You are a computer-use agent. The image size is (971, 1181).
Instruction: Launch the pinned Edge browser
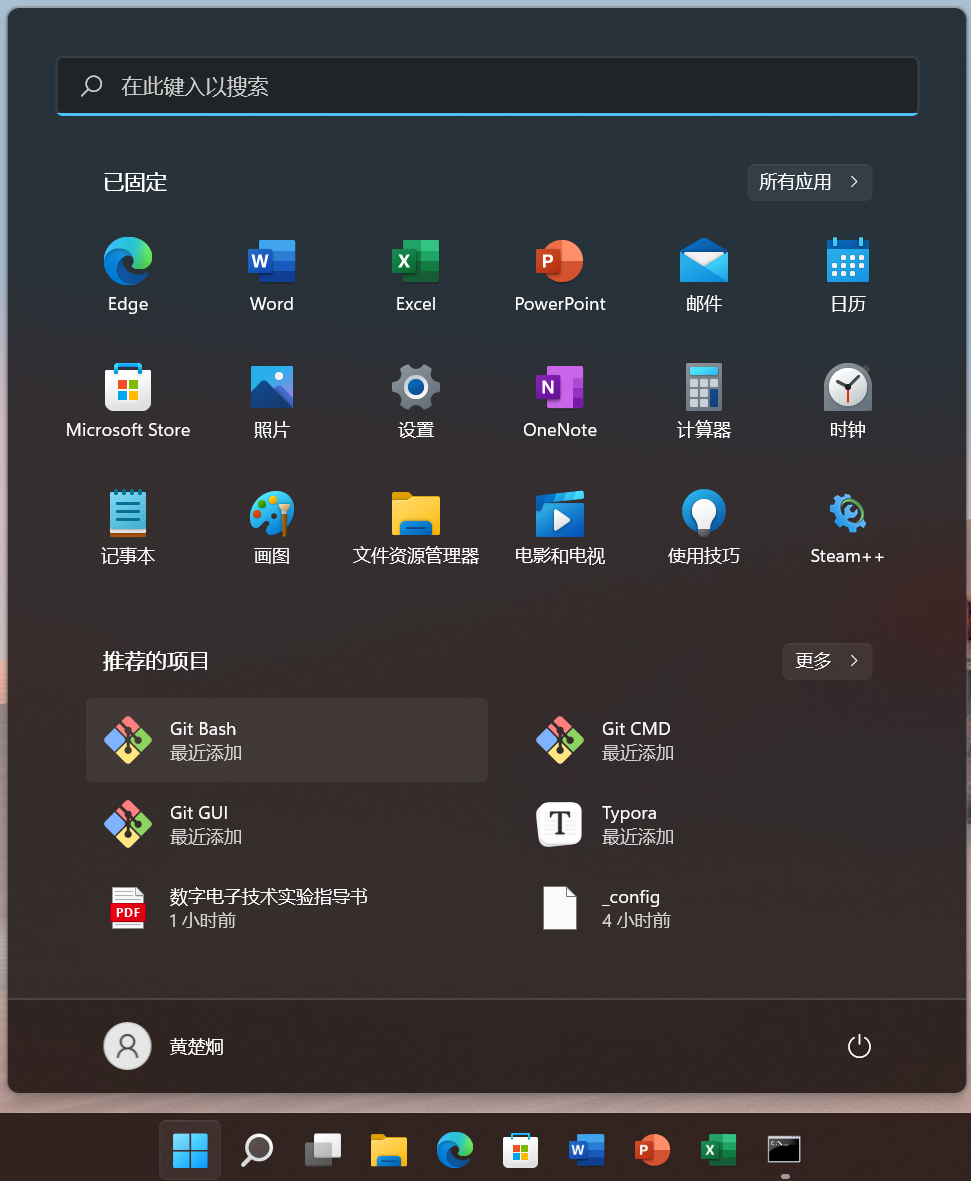pos(128,275)
